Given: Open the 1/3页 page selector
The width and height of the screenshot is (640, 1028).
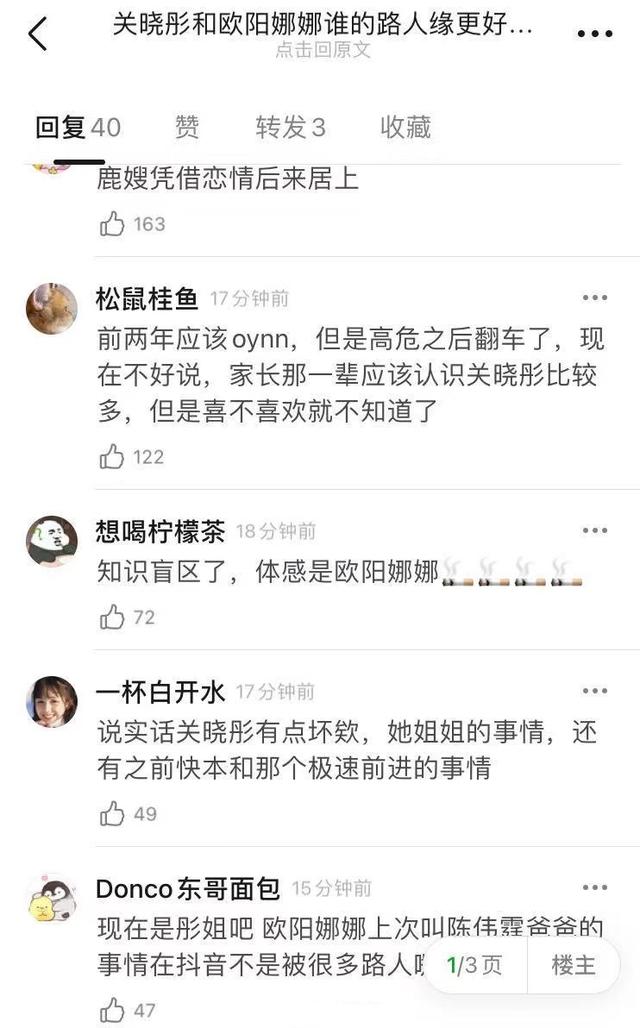Looking at the screenshot, I should click(474, 965).
